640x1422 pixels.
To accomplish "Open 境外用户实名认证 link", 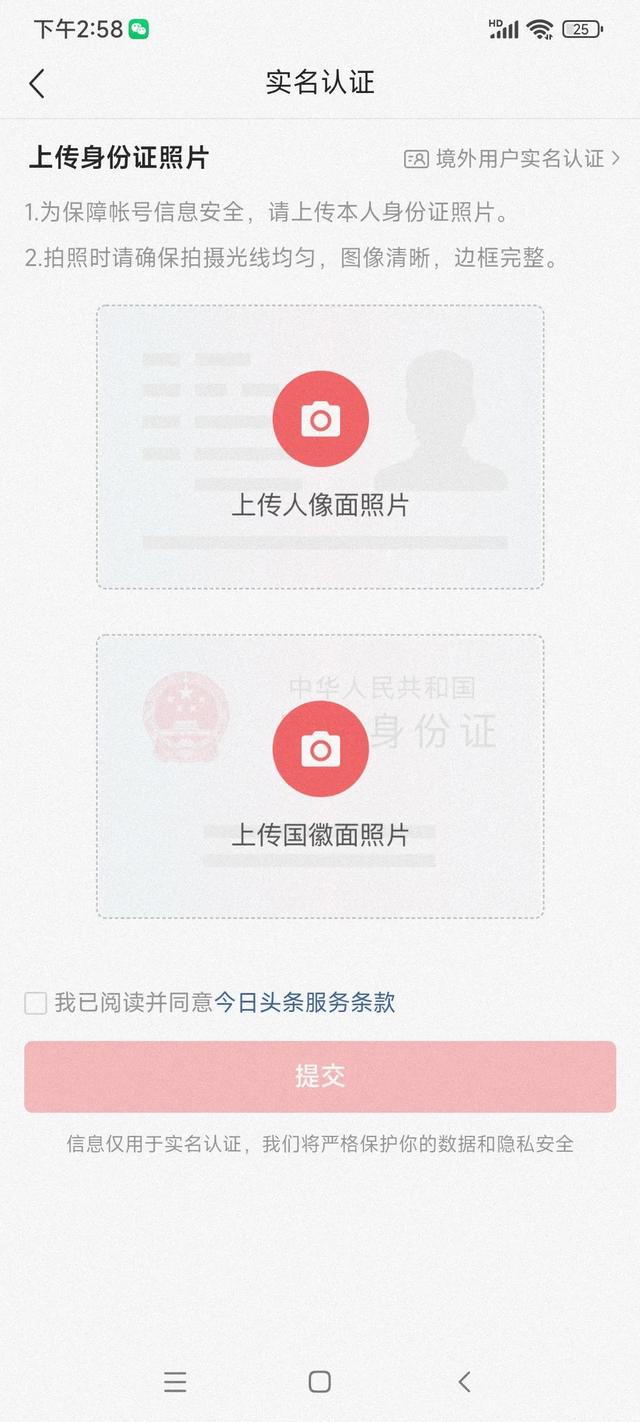I will pos(512,158).
